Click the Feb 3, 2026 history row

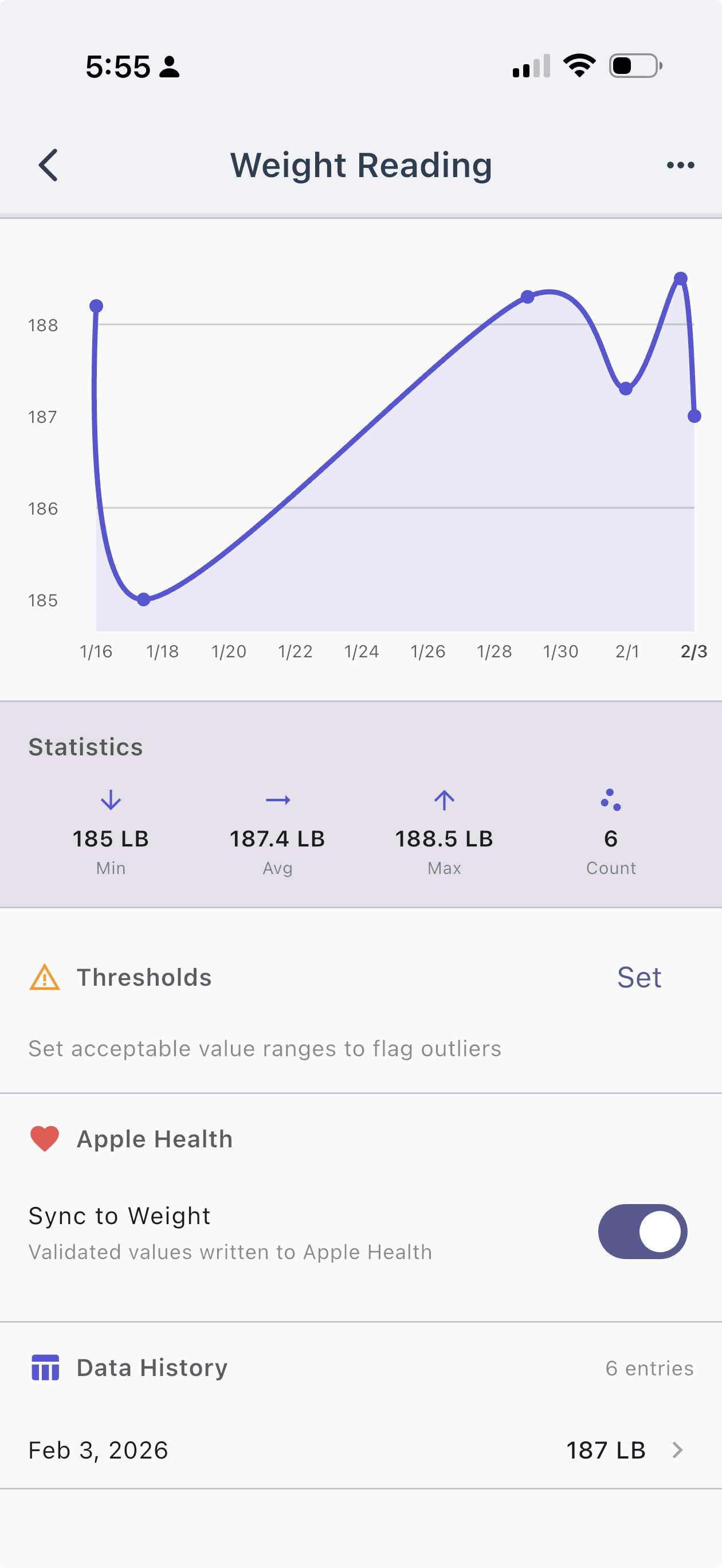[360, 1451]
